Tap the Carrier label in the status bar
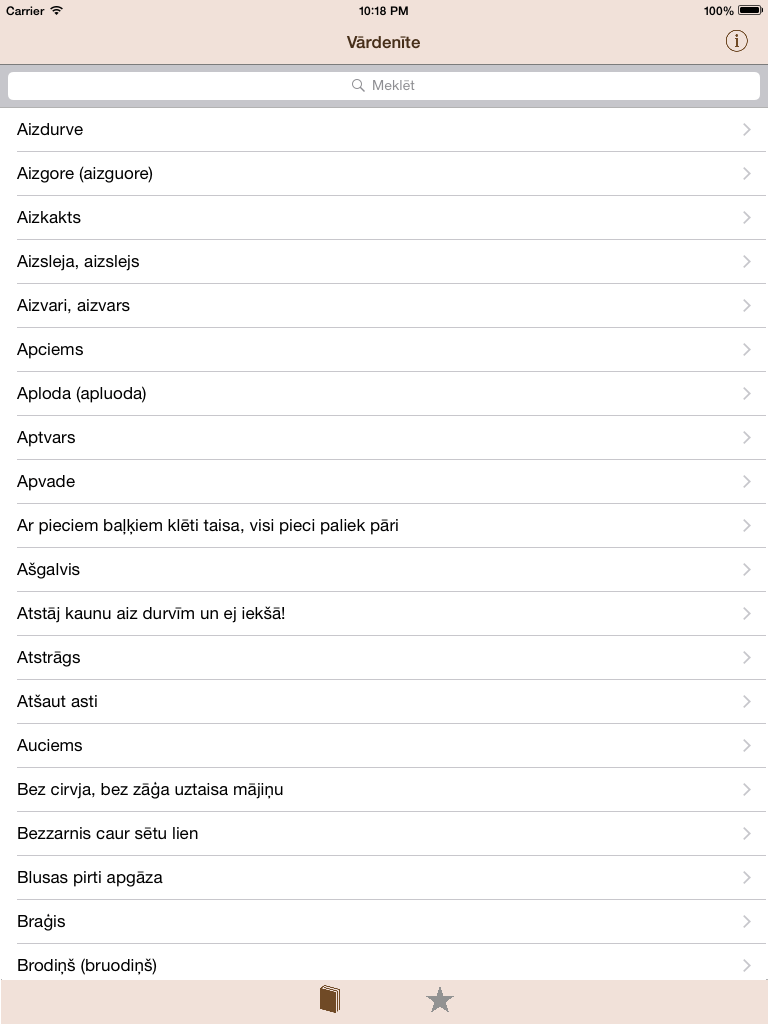This screenshot has height=1024, width=768. pos(26,10)
